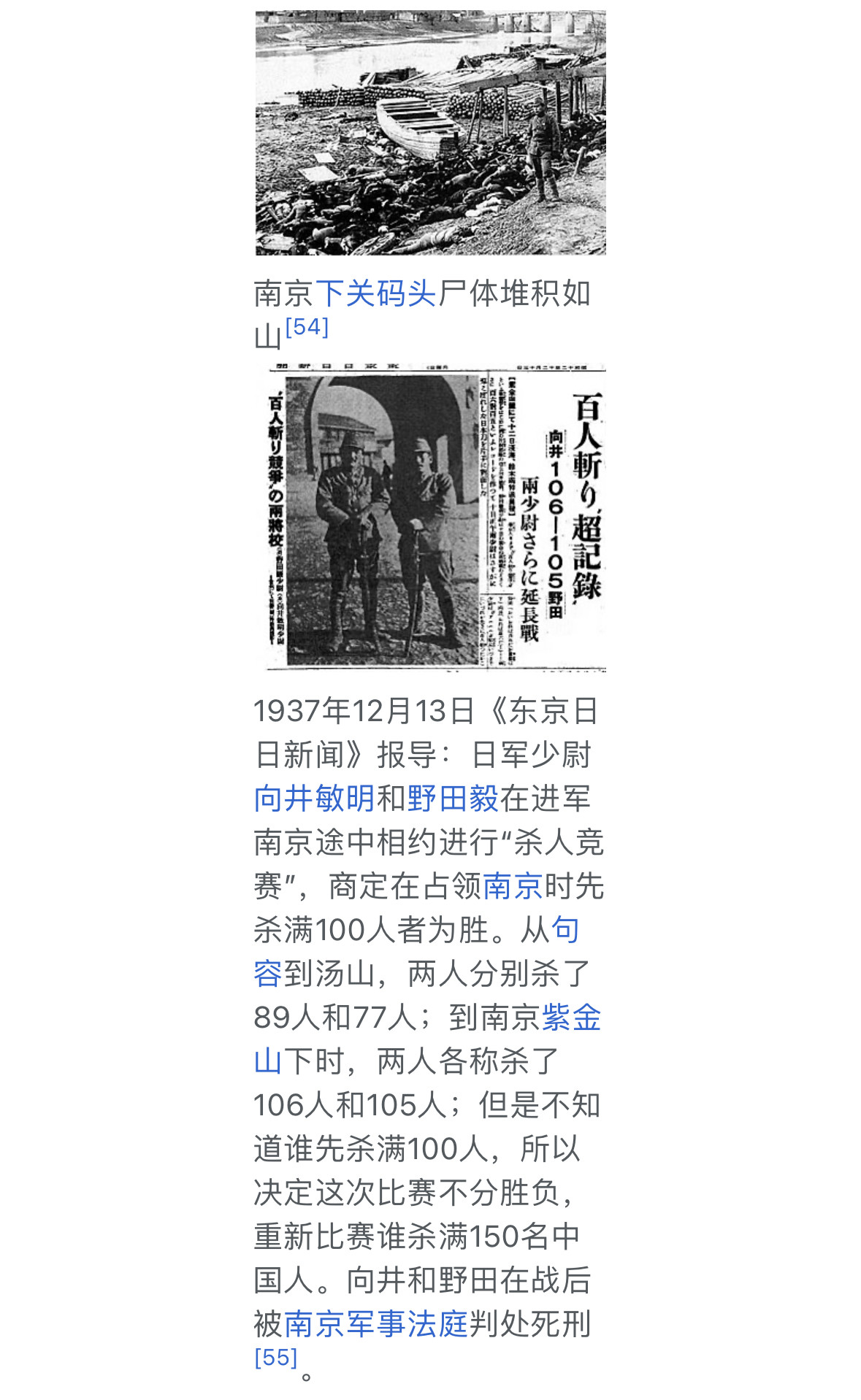861x1400 pixels.
Task: Open the 向井敏明 link
Action: point(314,799)
